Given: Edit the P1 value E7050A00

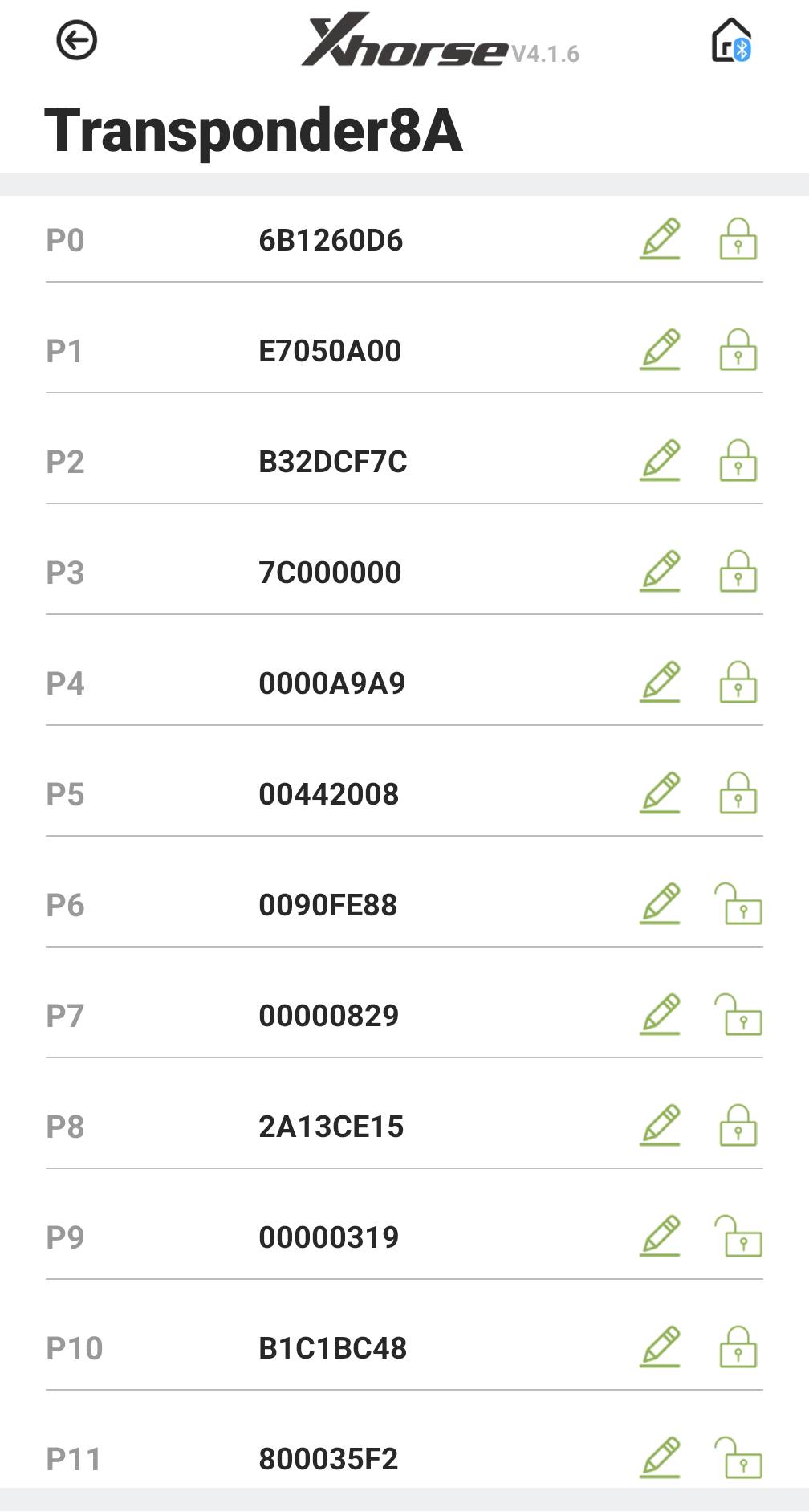Looking at the screenshot, I should pyautogui.click(x=661, y=350).
